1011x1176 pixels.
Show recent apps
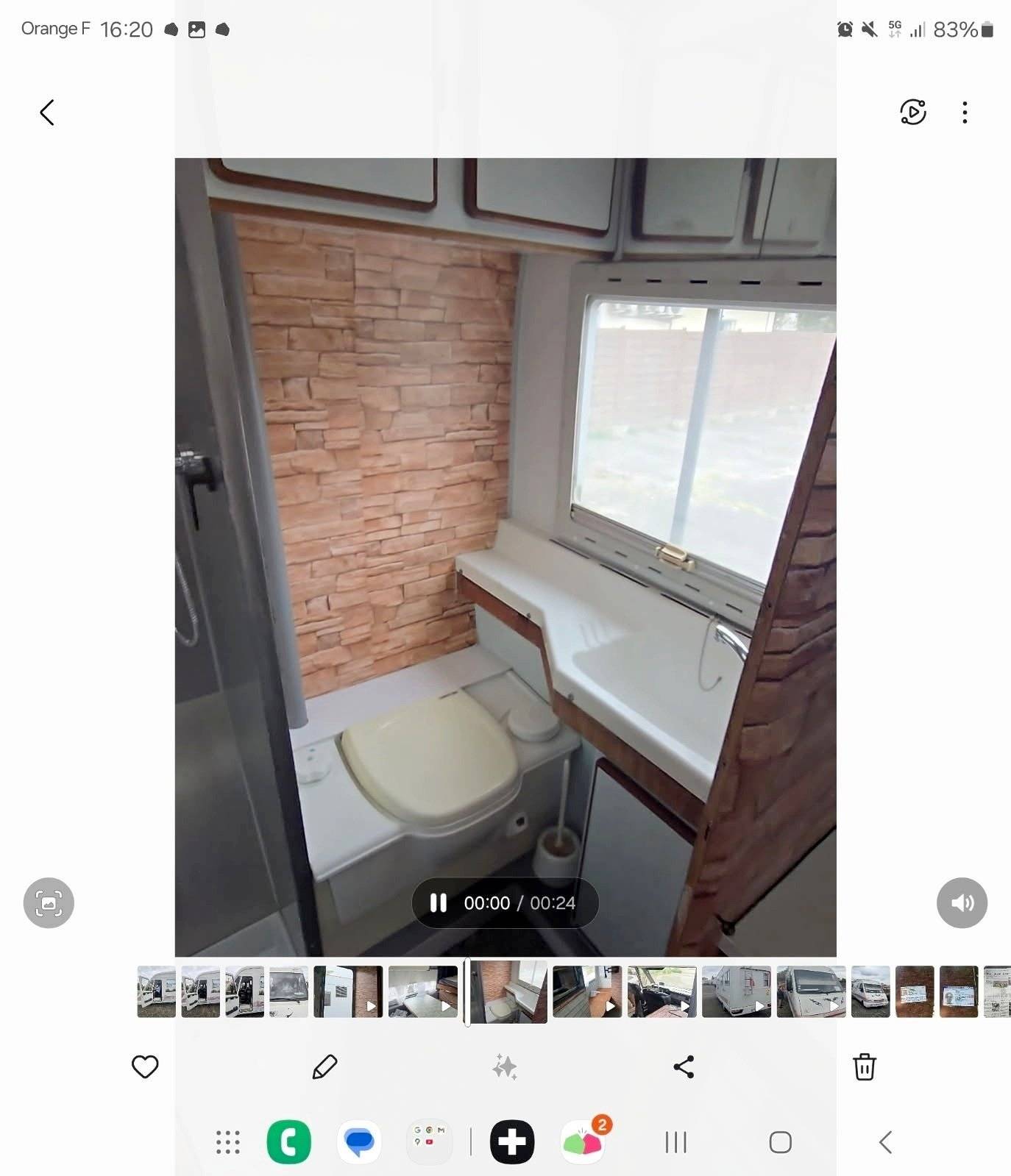(x=675, y=1142)
